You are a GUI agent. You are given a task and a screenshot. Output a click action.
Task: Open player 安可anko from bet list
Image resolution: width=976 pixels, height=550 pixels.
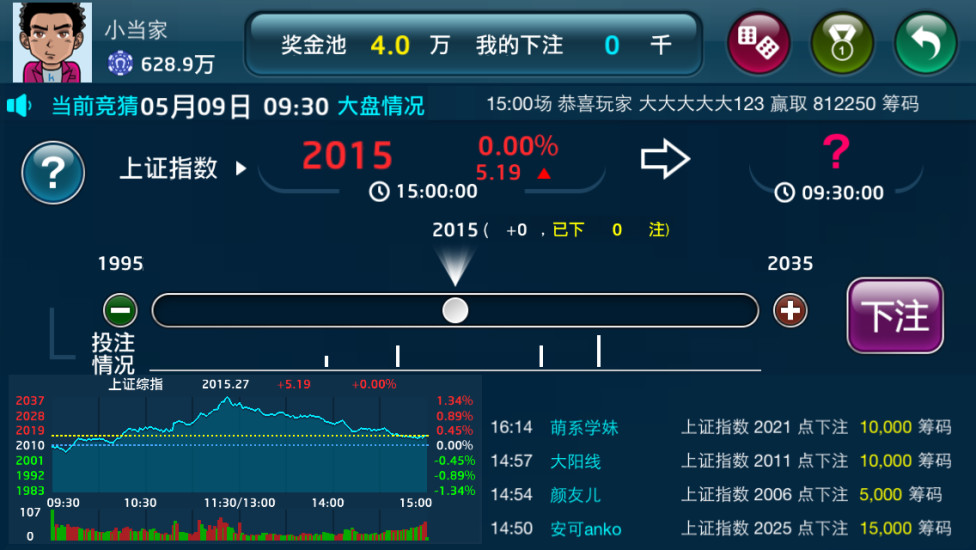[585, 528]
